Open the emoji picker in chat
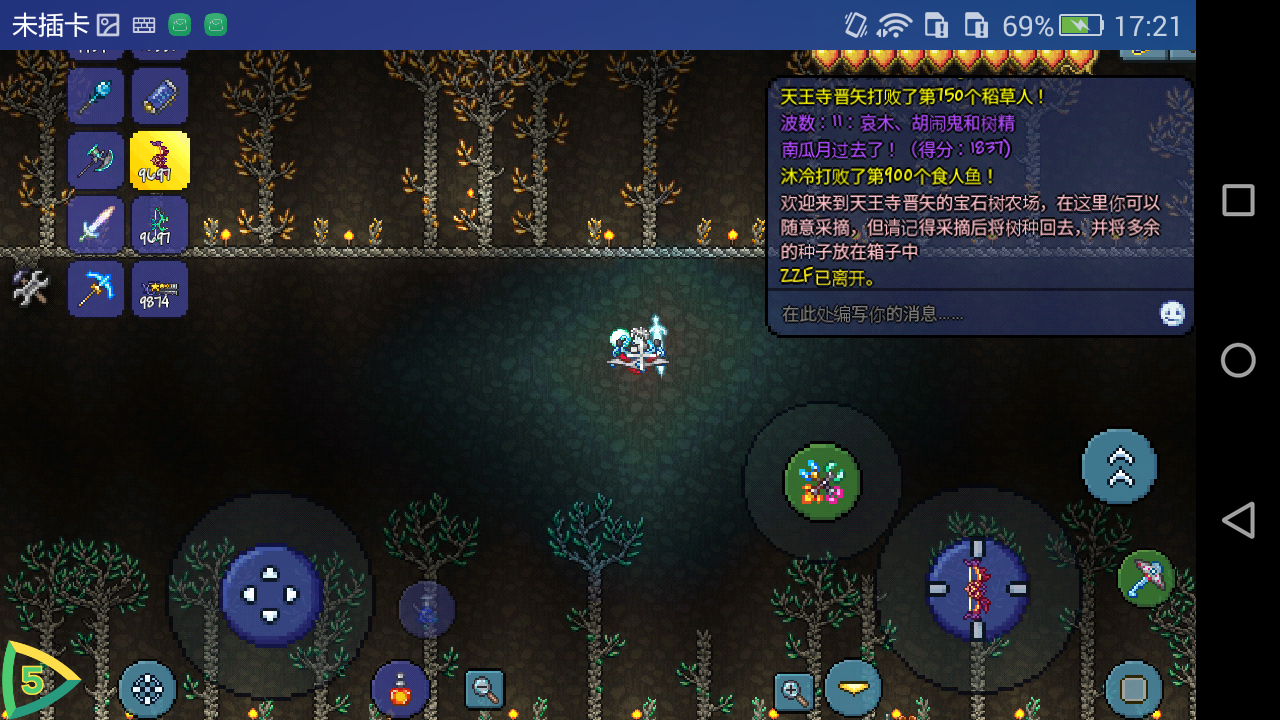 tap(1172, 314)
